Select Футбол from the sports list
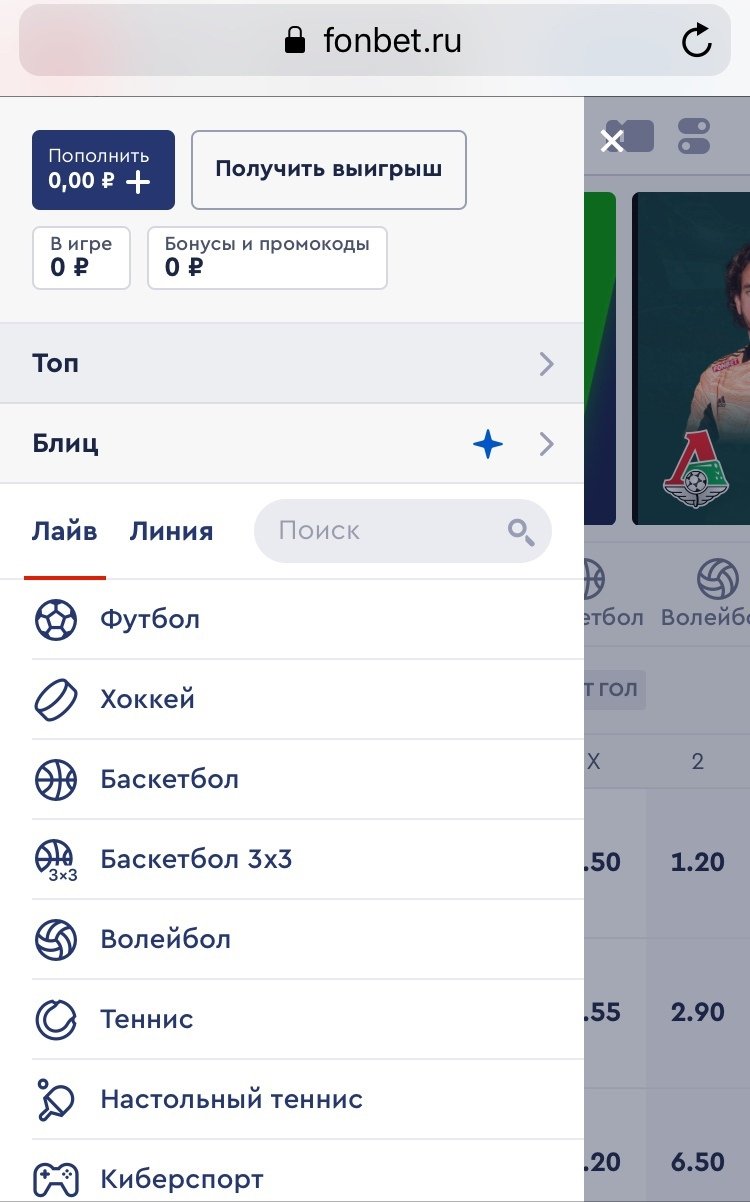The height and width of the screenshot is (1202, 750). (x=150, y=619)
